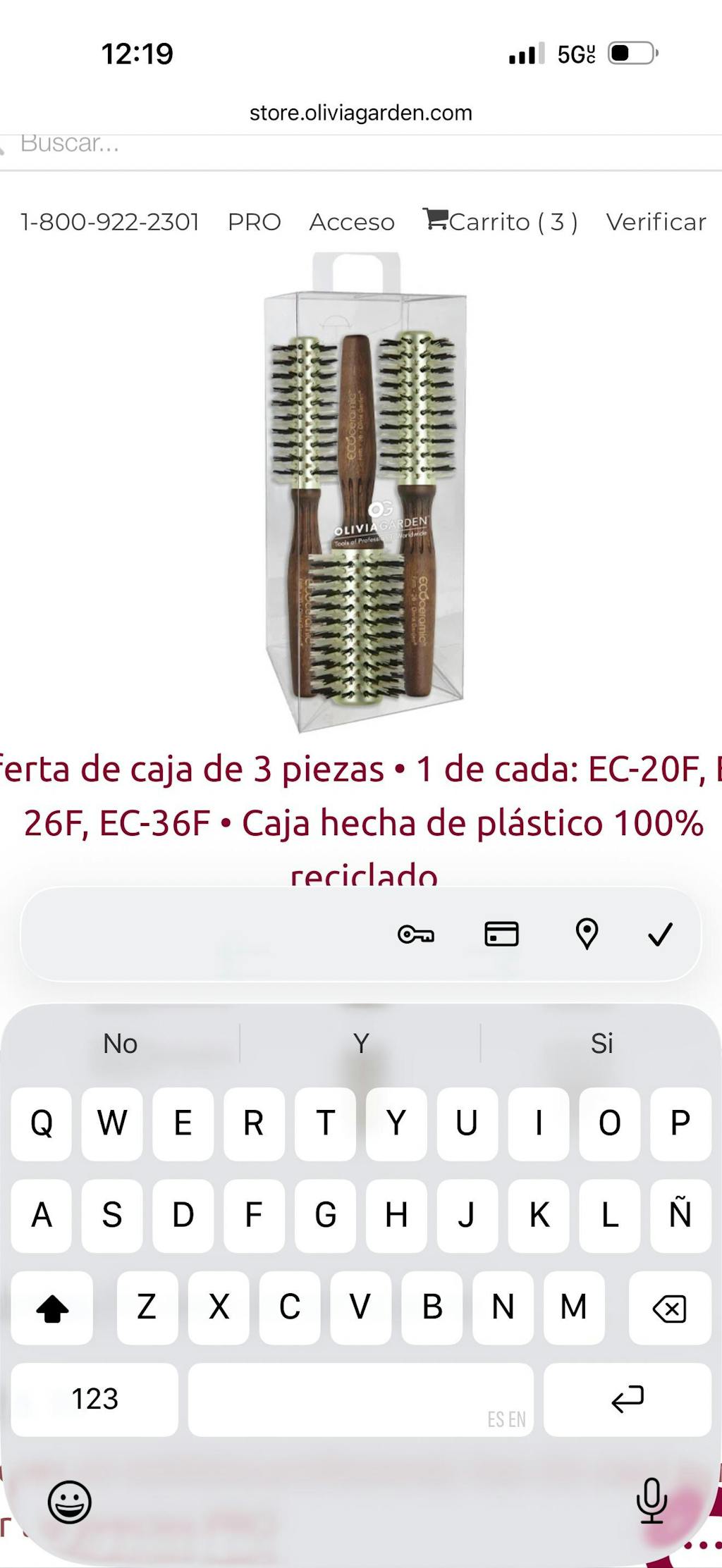
Task: Open saved passwords key icon
Action: (x=416, y=934)
